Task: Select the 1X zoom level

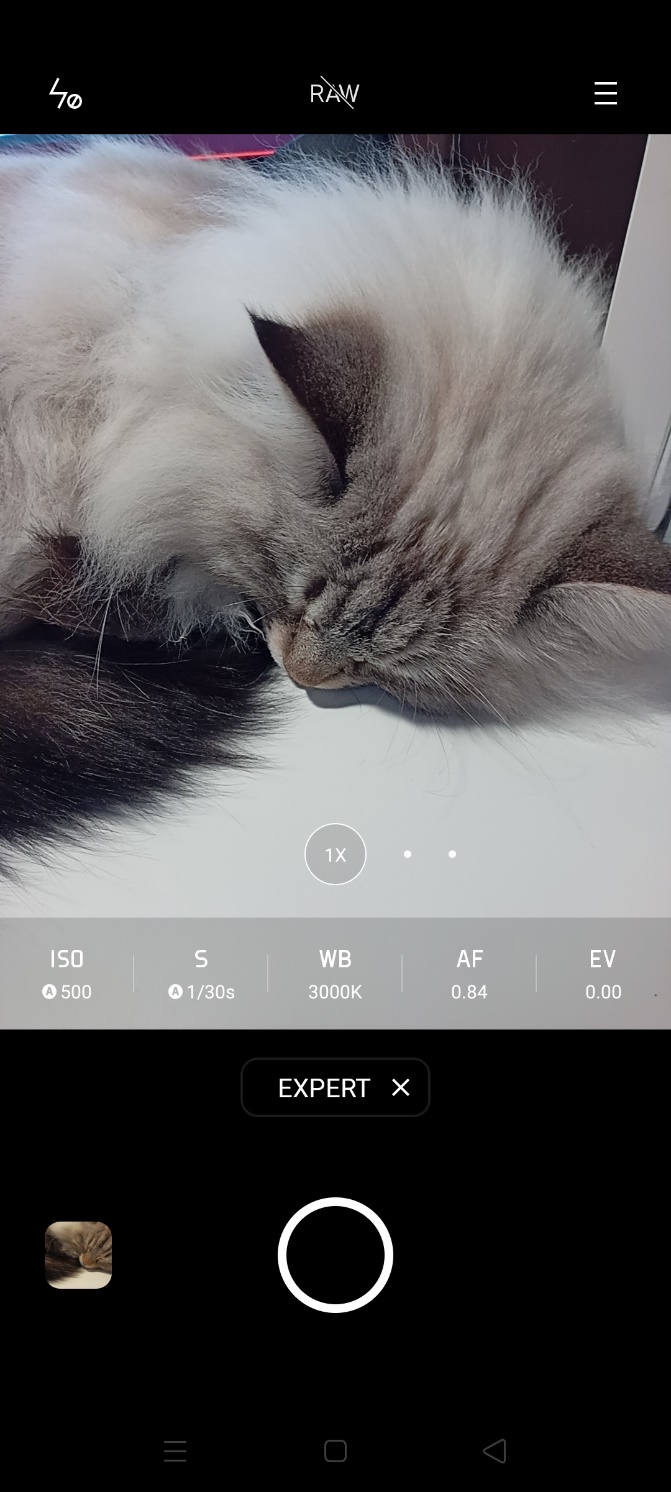Action: tap(335, 854)
